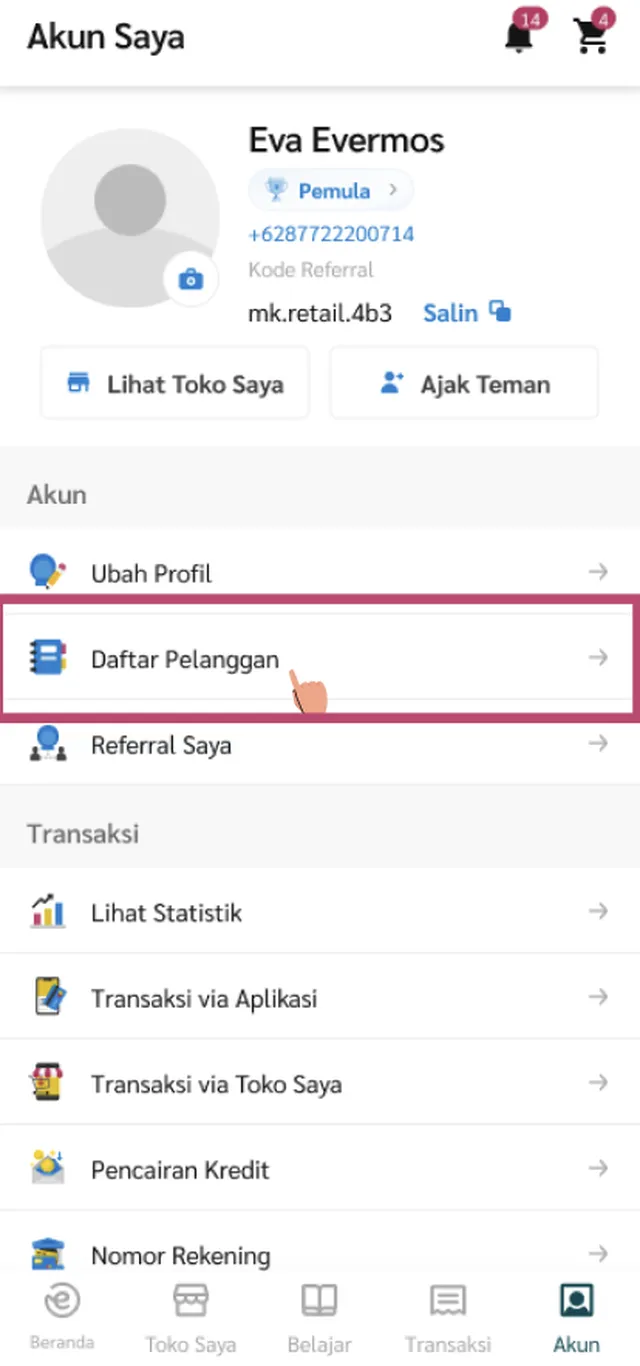Open the Transaksi tab
Screen dimensions: 640x1366
click(447, 1317)
